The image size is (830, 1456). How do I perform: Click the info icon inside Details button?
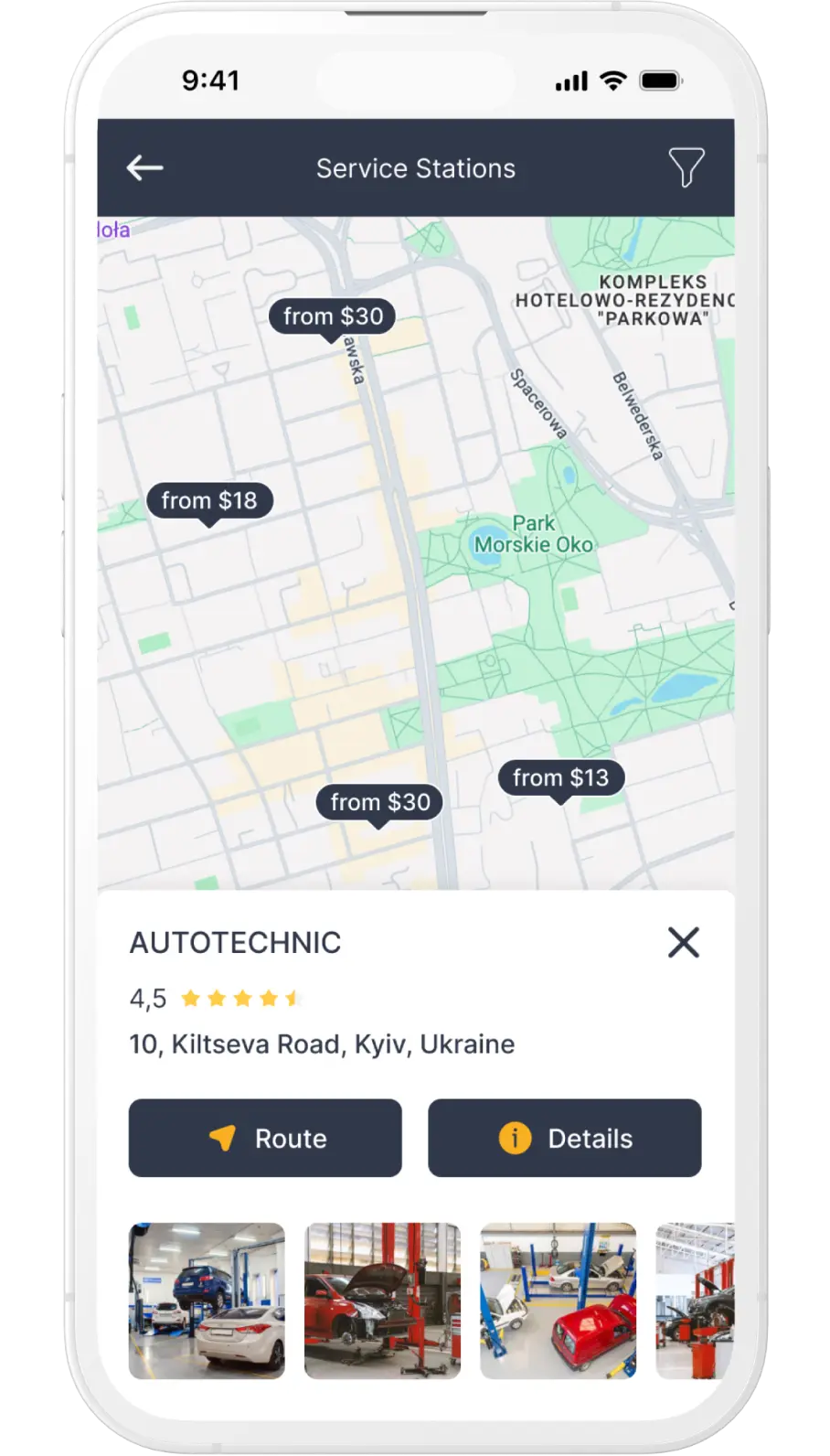coord(515,1138)
